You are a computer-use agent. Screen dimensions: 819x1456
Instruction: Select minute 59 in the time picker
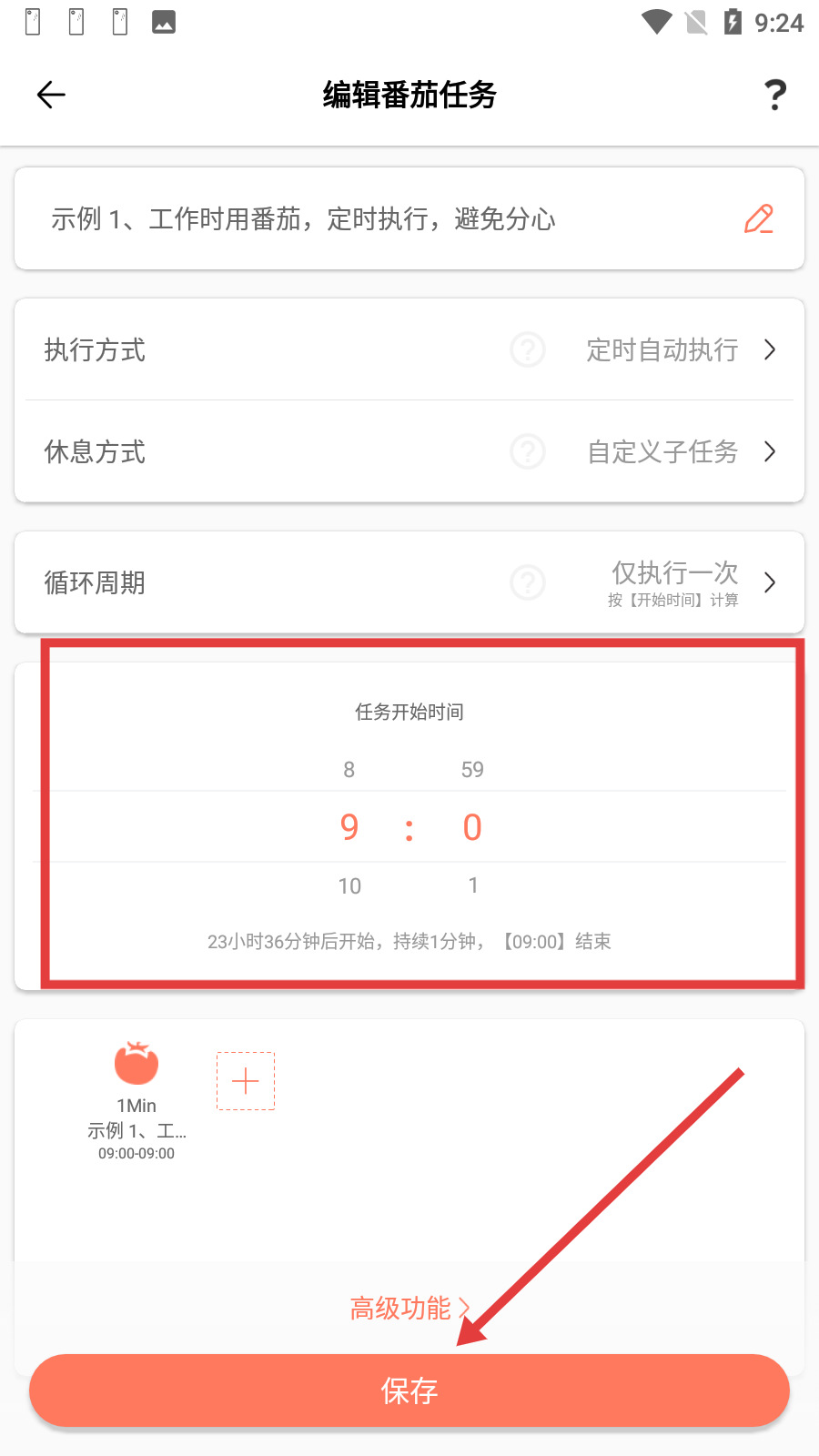tap(472, 770)
